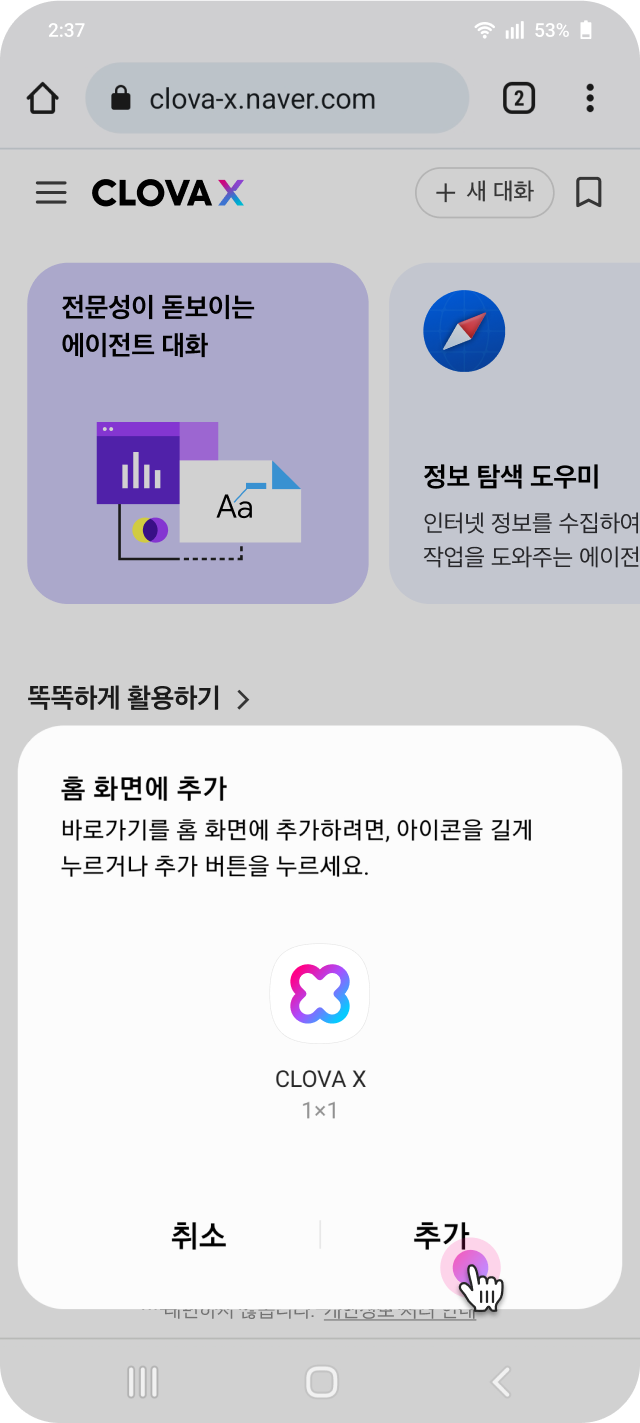
Task: Cancel with the 취소 button
Action: [x=199, y=1236]
